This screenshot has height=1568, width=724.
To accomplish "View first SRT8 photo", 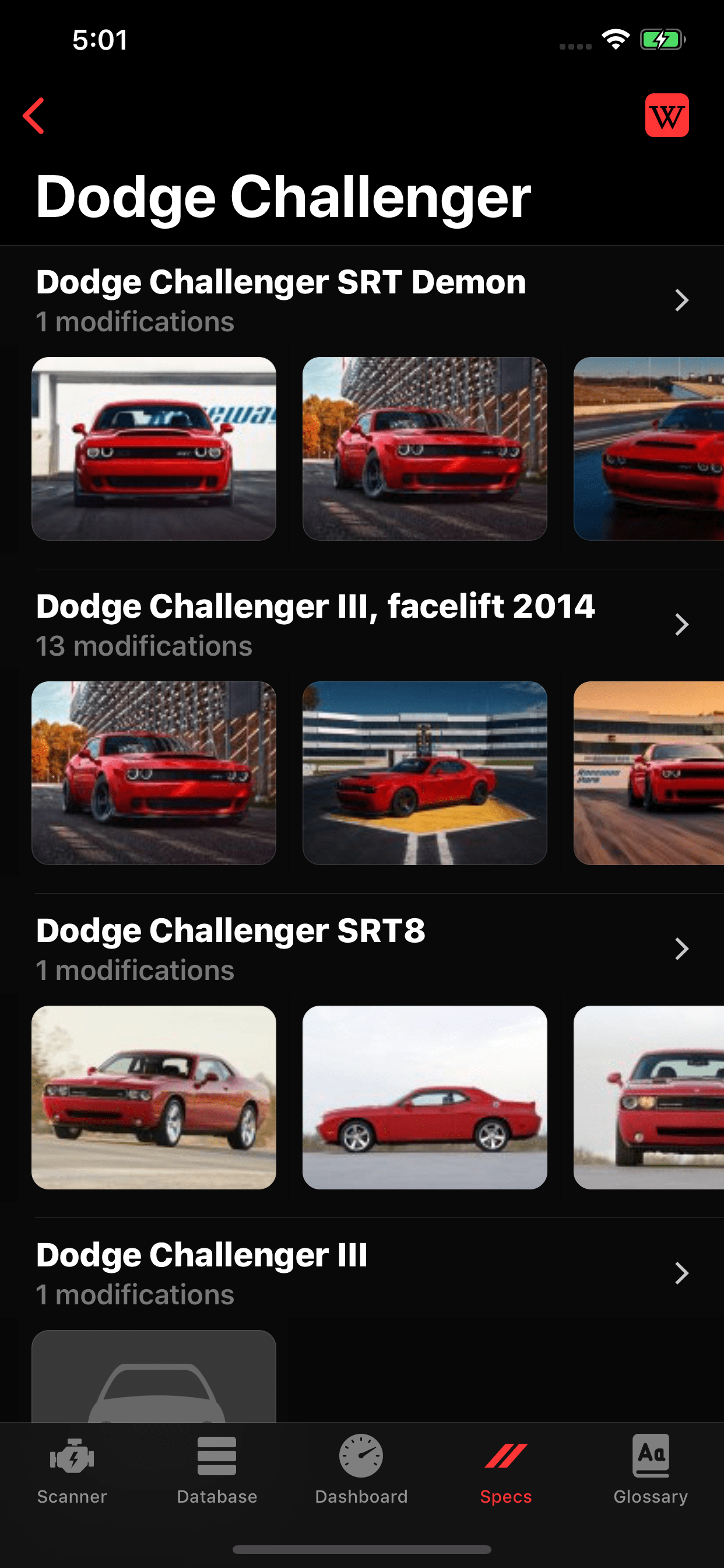I will pos(154,1097).
